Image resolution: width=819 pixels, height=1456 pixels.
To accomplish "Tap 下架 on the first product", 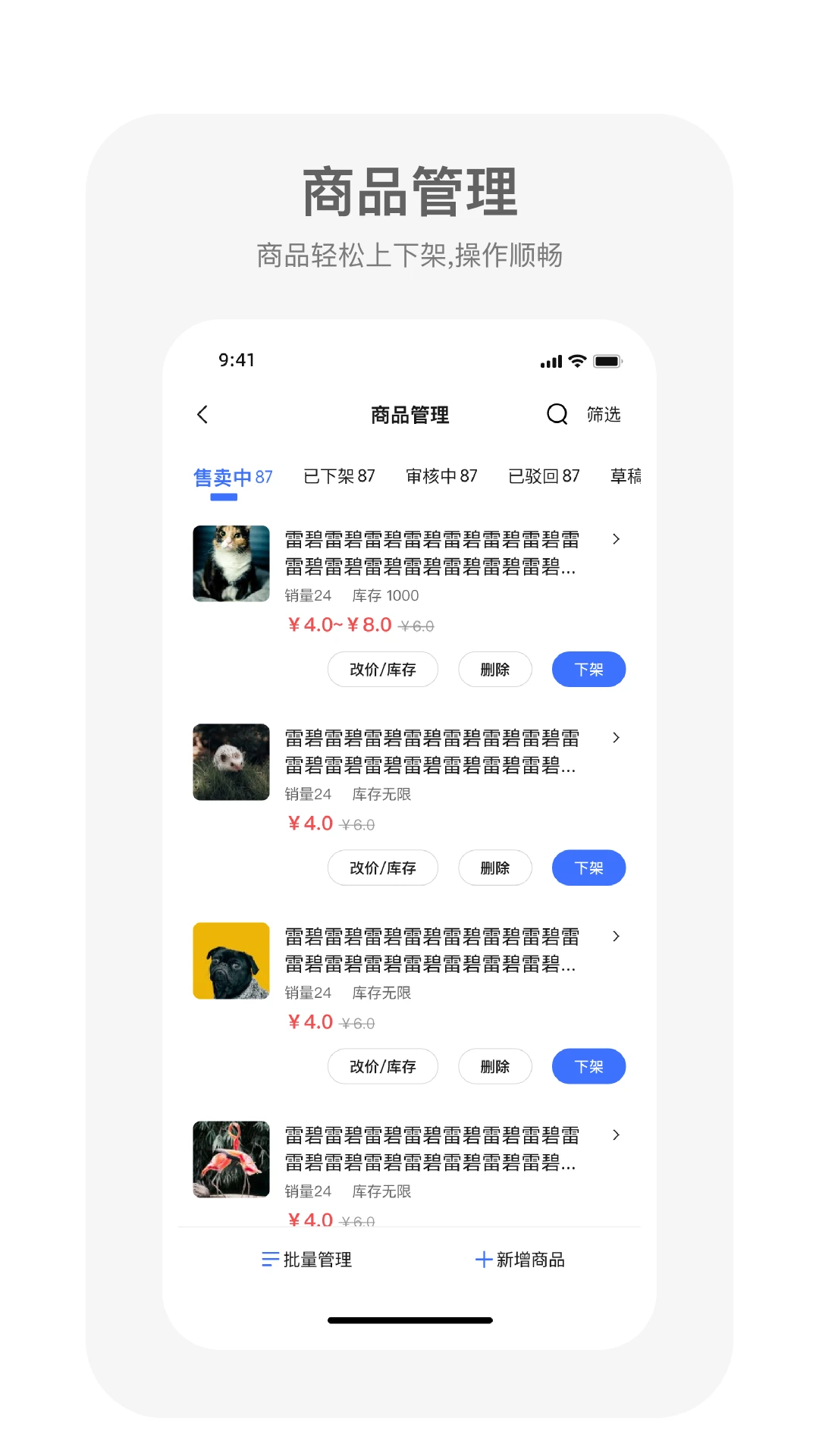I will coord(588,669).
